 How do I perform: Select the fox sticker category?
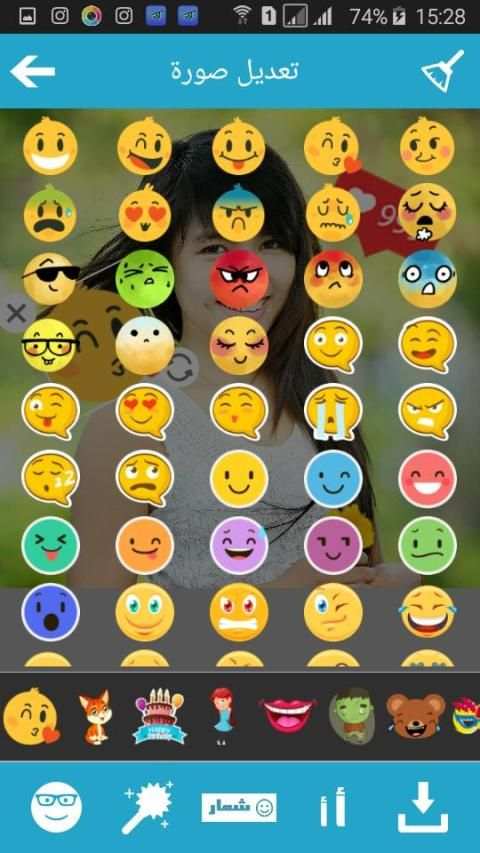tap(96, 717)
